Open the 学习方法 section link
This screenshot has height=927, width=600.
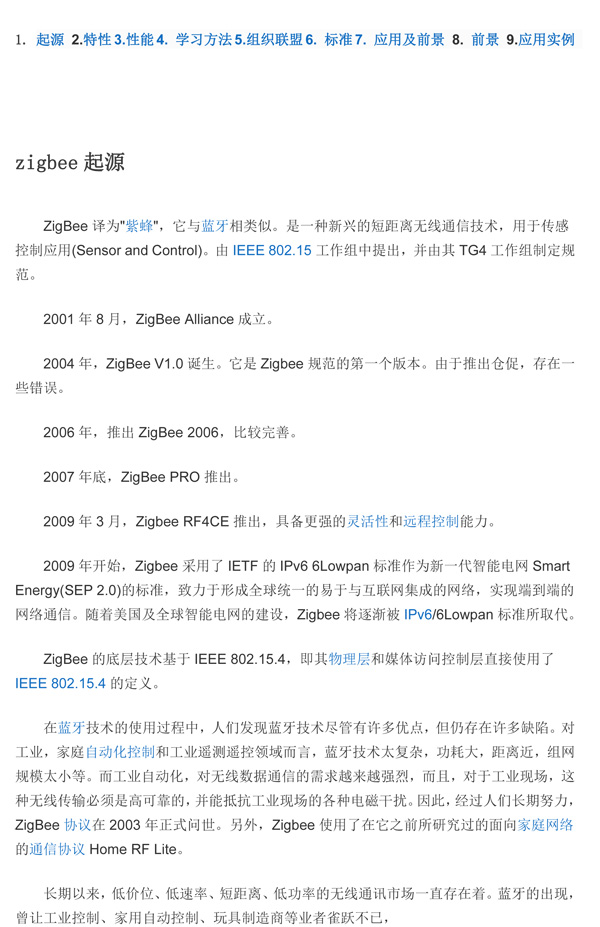click(203, 40)
